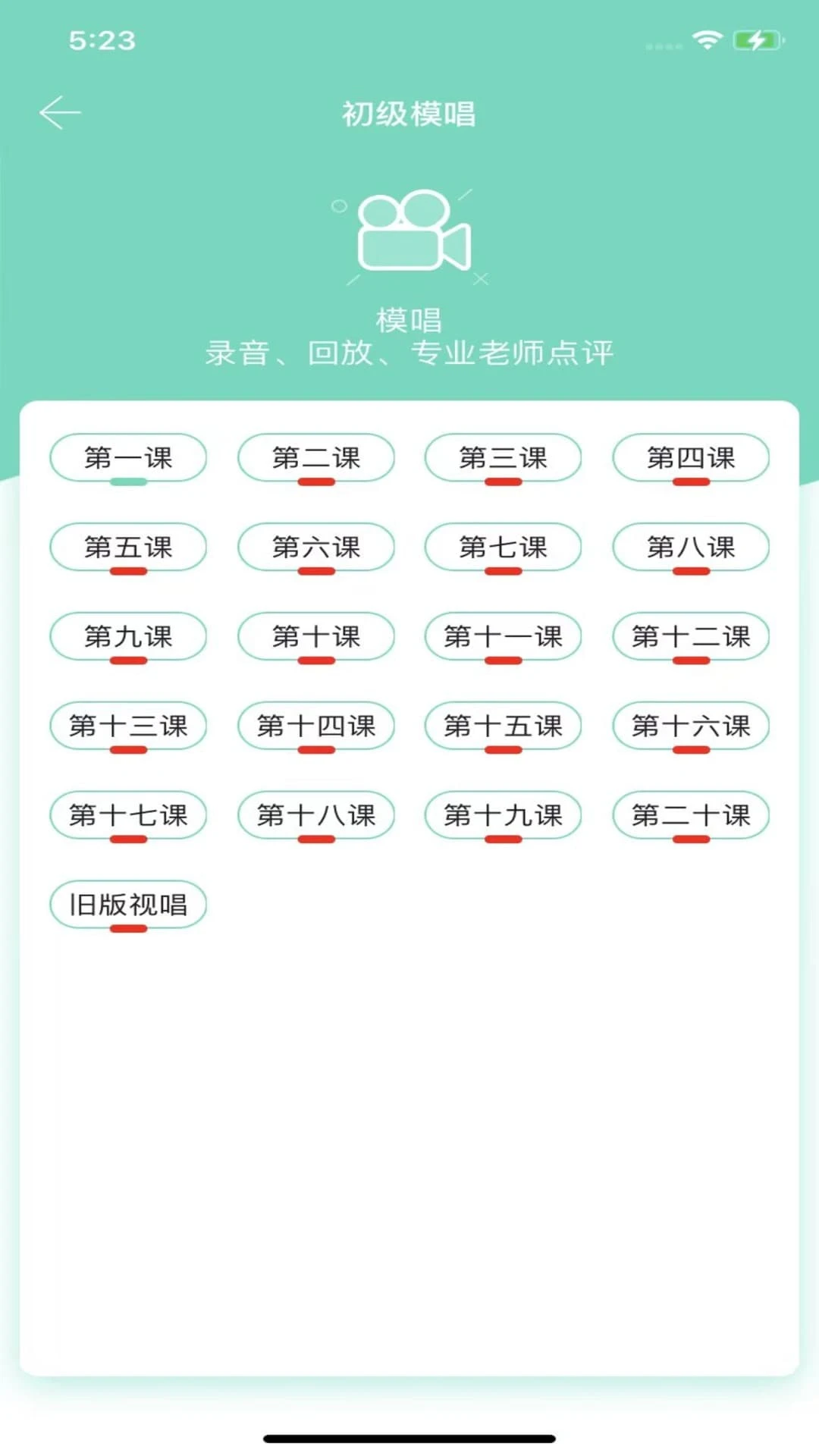Open 第十九课 lesson
This screenshot has width=819, height=1456.
(x=504, y=815)
